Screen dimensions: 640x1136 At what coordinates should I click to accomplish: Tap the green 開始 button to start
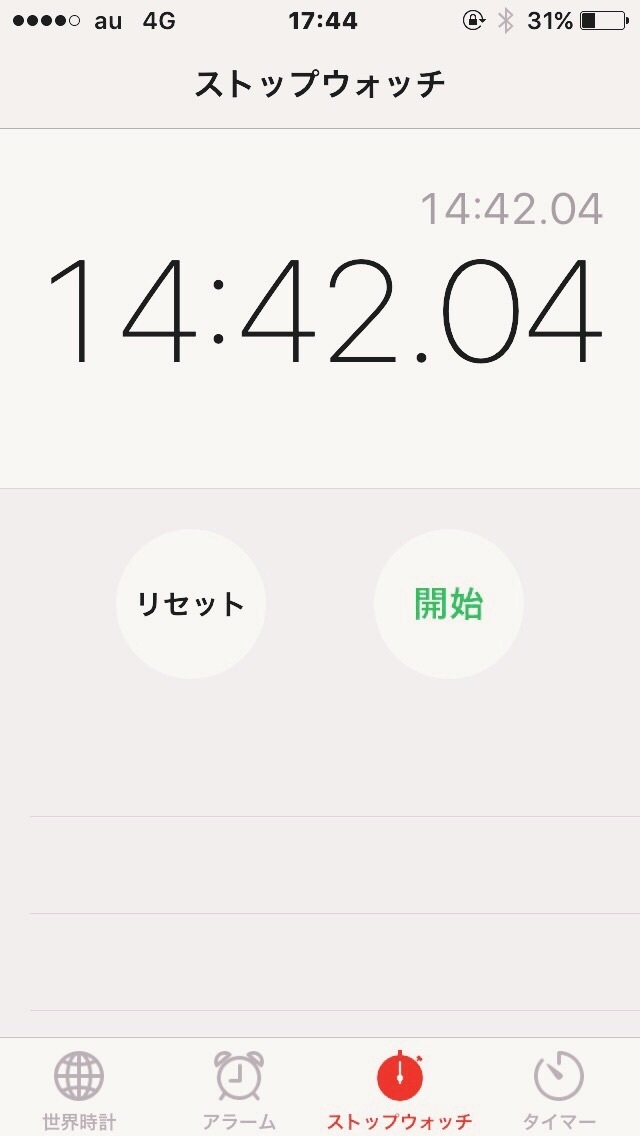click(x=449, y=604)
